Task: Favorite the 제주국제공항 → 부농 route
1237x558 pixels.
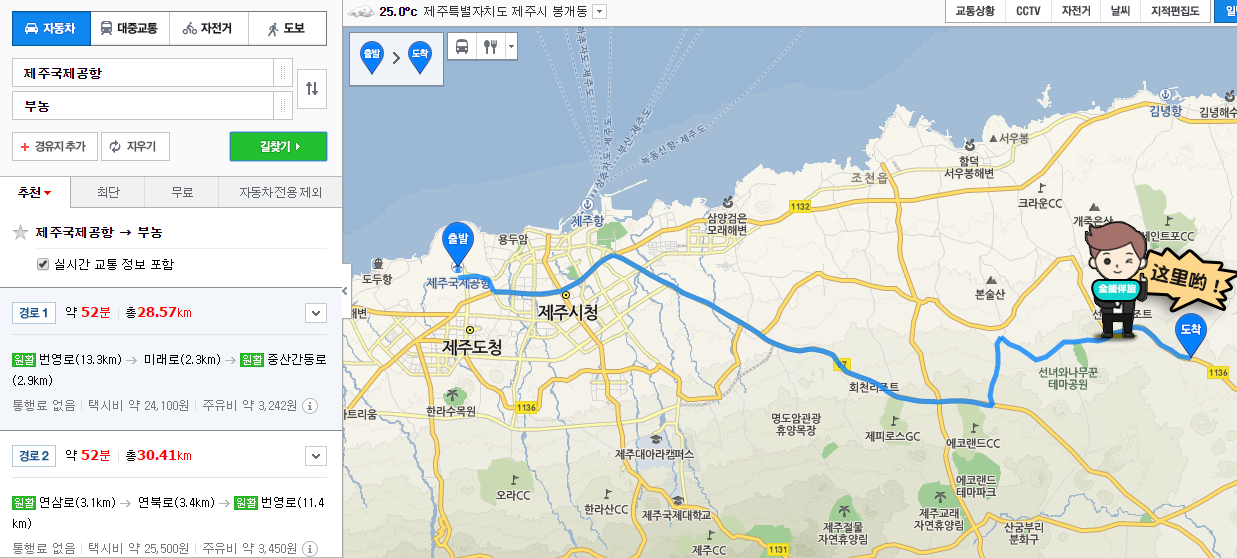Action: coord(20,233)
